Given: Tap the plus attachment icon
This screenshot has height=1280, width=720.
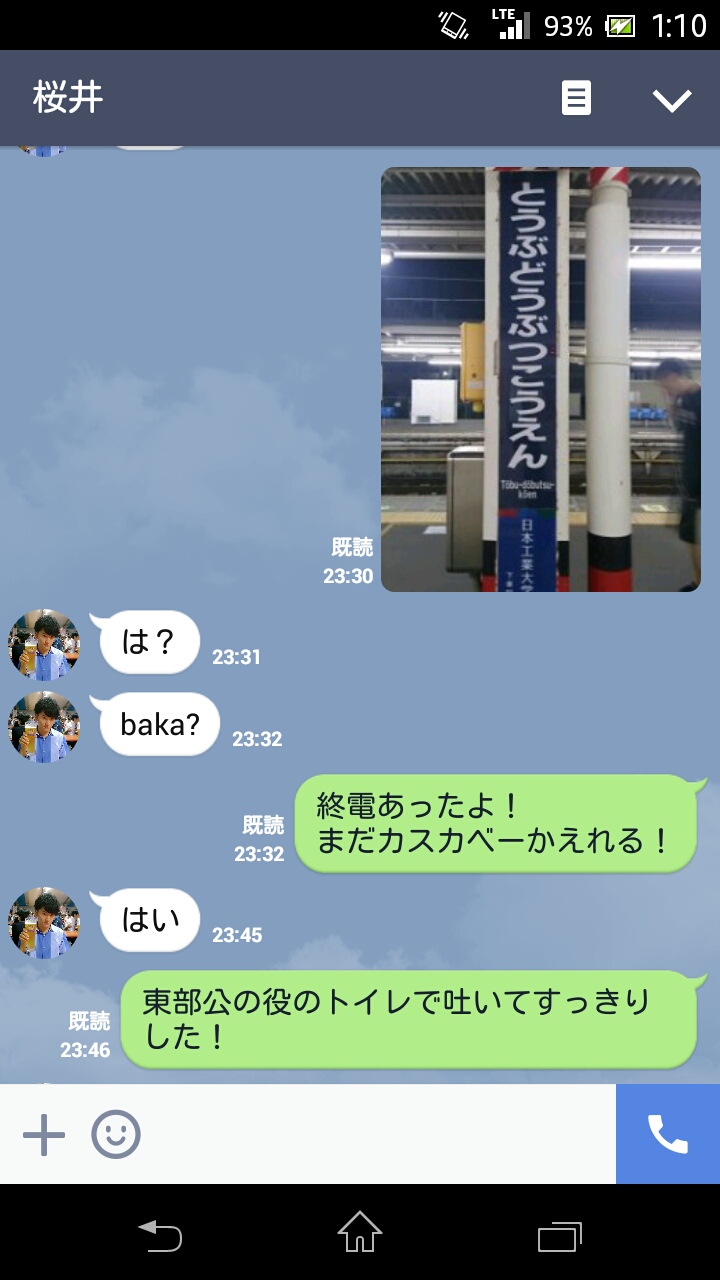Looking at the screenshot, I should pyautogui.click(x=44, y=1135).
